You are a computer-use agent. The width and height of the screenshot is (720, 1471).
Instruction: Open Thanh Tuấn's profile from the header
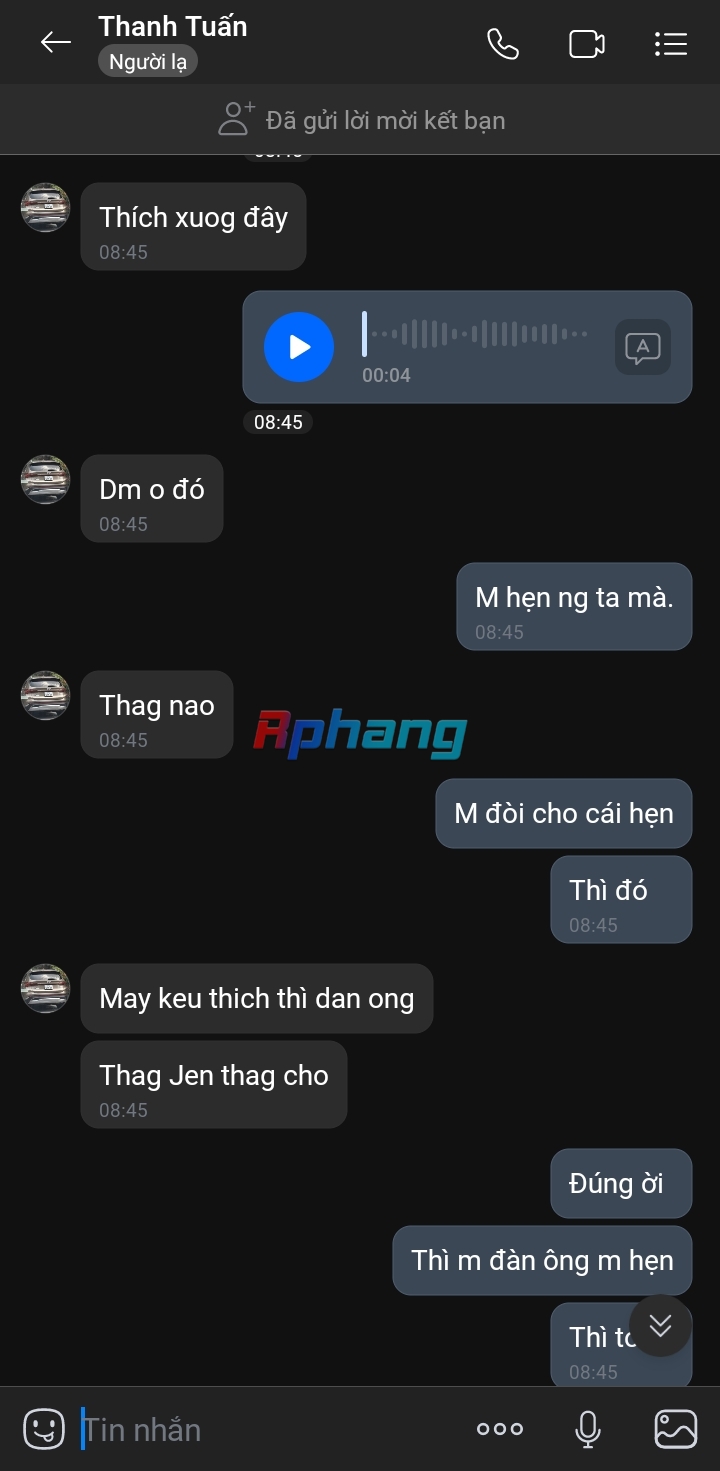click(173, 27)
